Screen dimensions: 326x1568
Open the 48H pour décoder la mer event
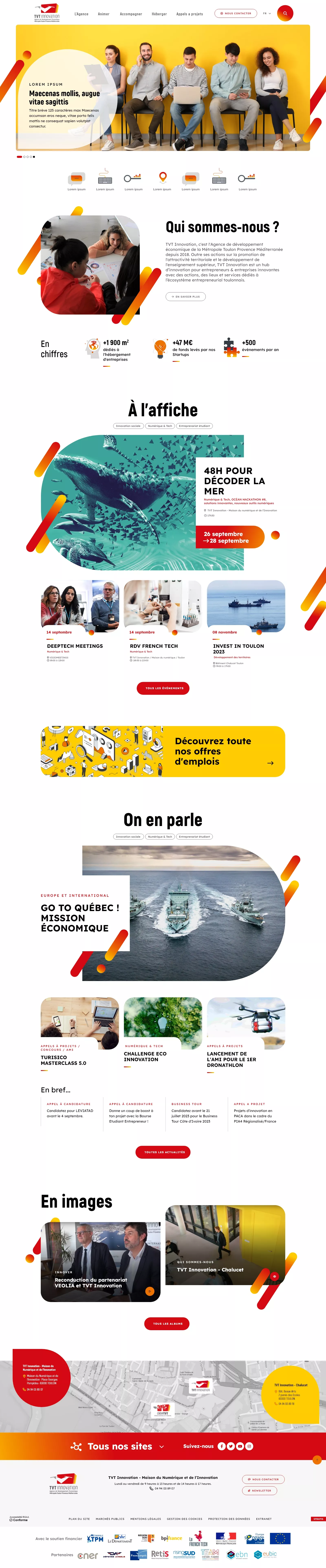point(234,481)
